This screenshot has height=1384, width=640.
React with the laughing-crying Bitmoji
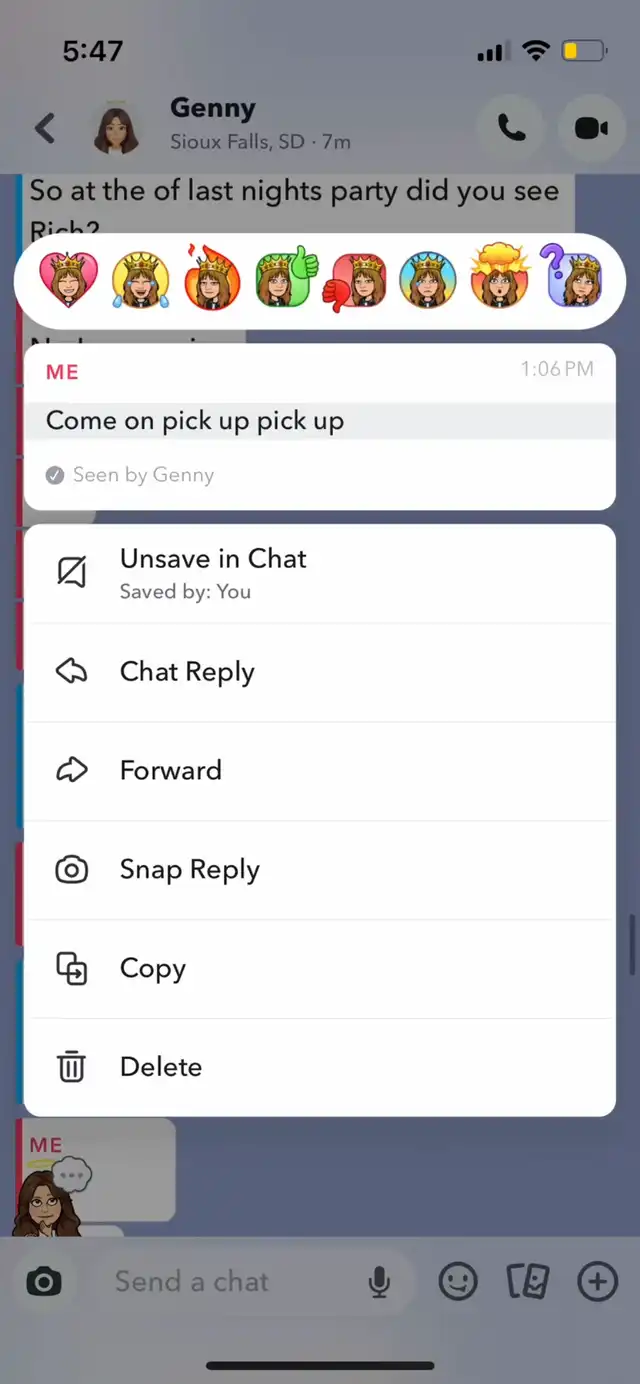[140, 280]
